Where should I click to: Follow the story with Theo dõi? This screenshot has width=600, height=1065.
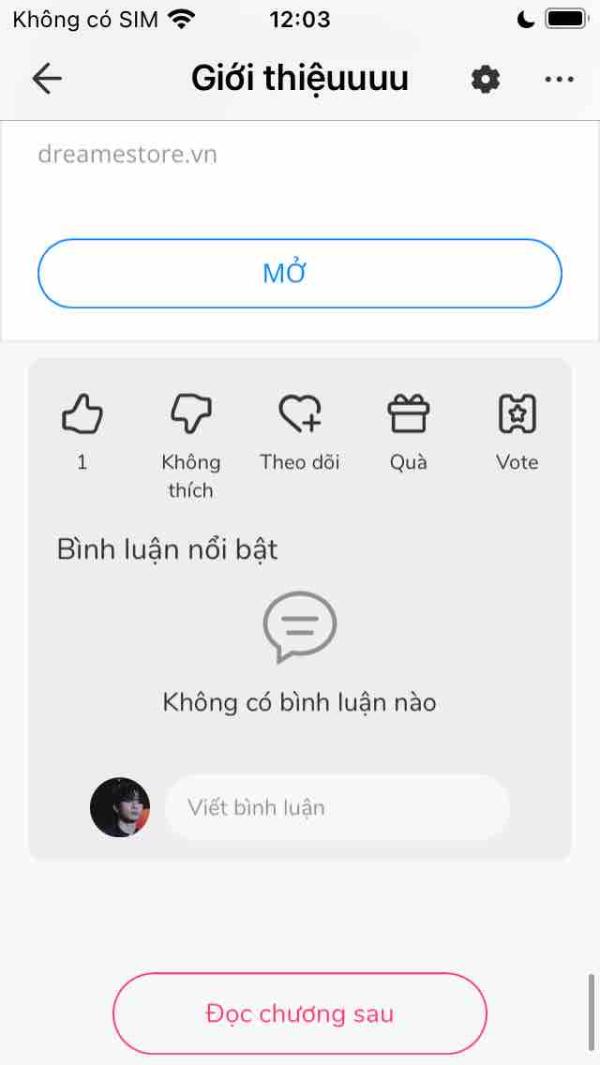(300, 414)
